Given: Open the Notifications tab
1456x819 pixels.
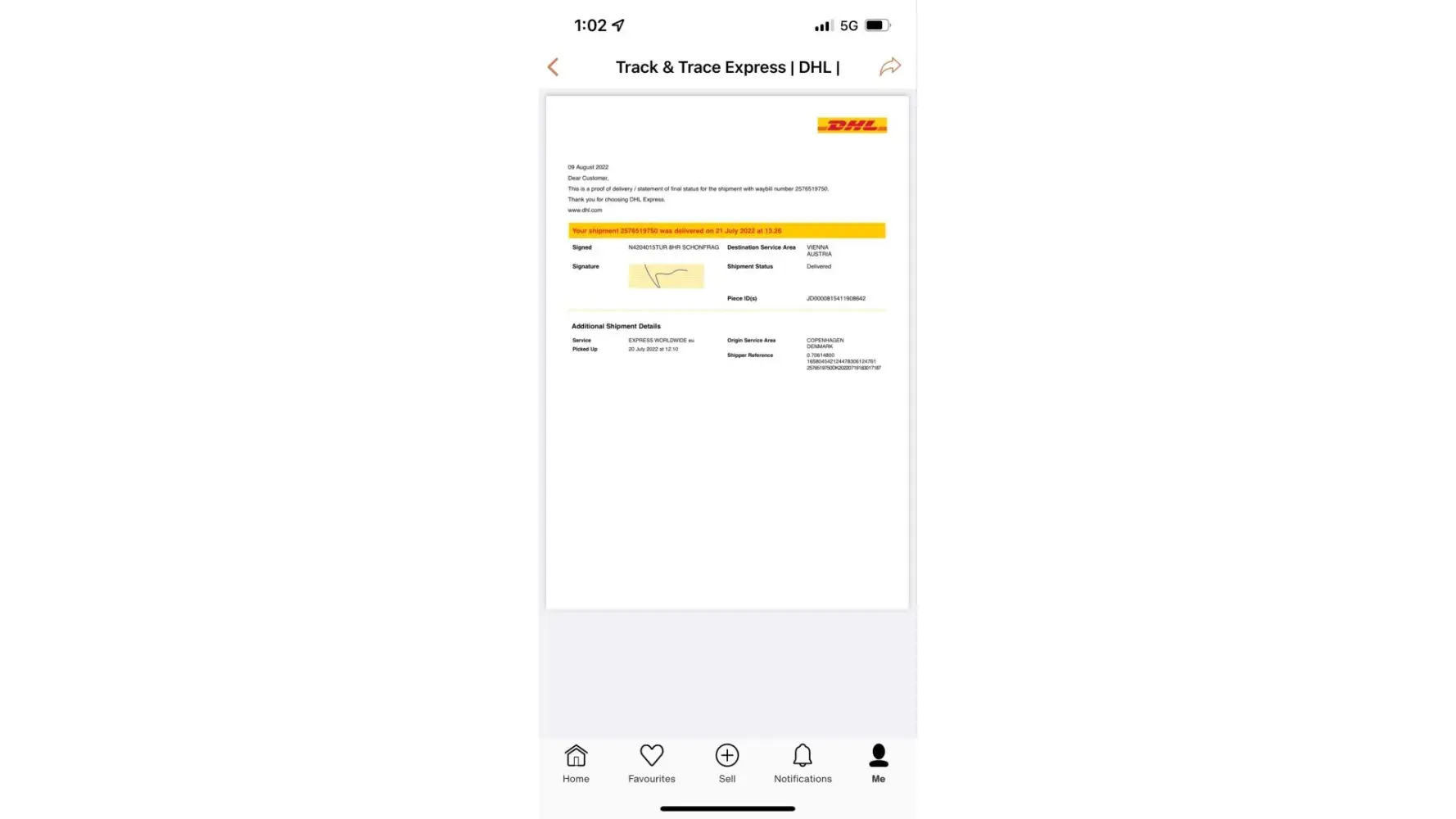Looking at the screenshot, I should coord(803,763).
